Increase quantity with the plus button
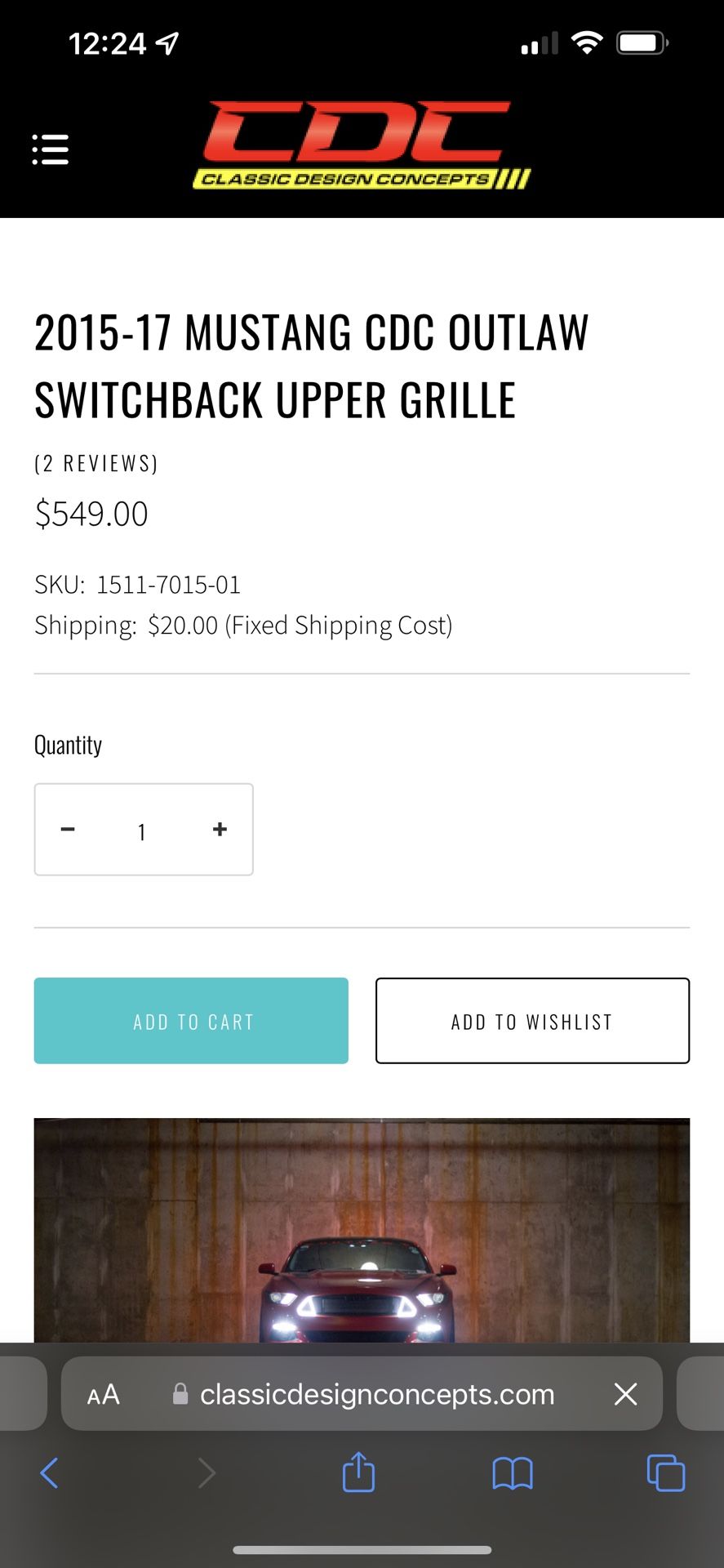This screenshot has width=724, height=1568. click(220, 830)
